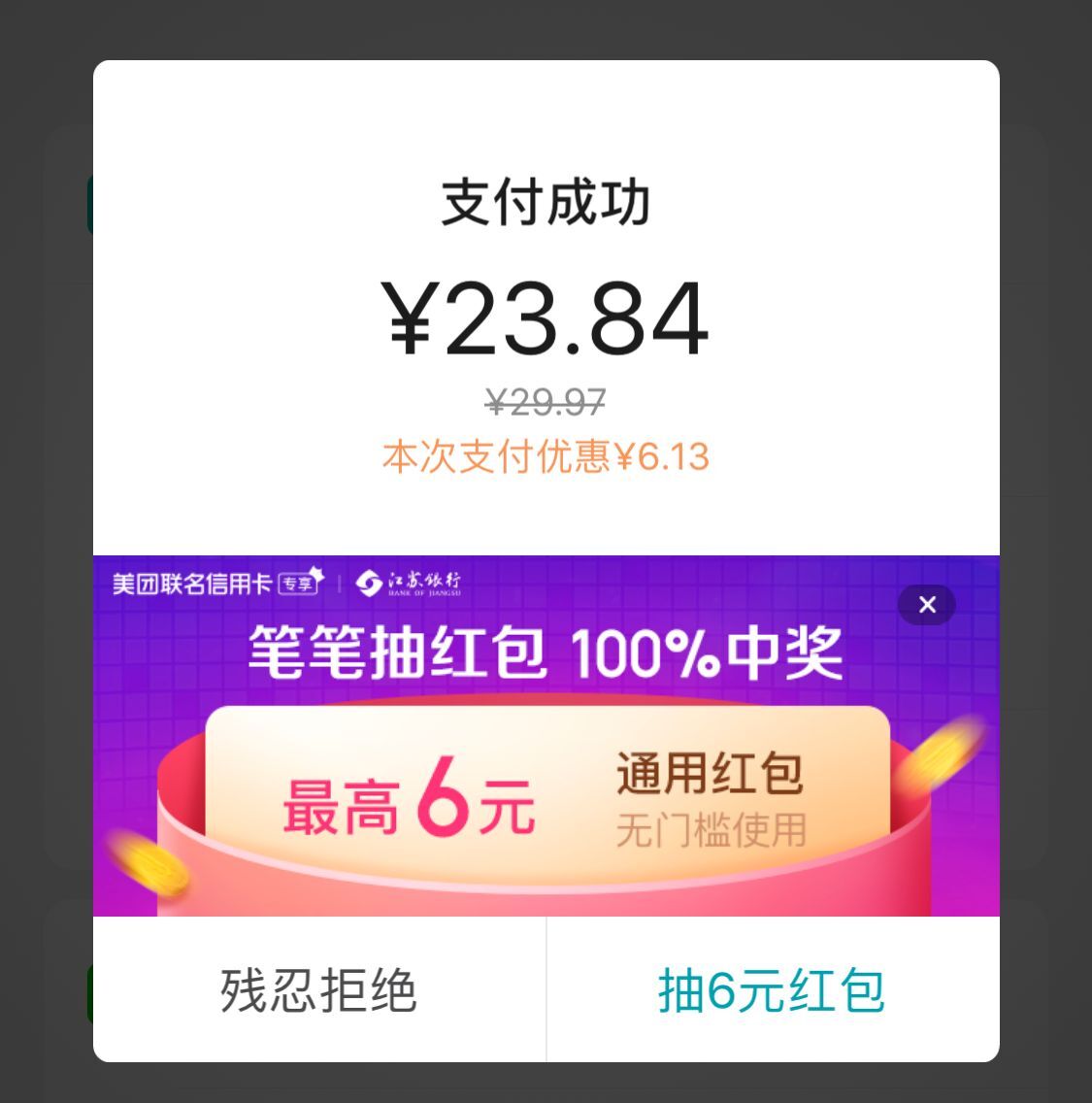Dismiss the red packet banner

coord(926,605)
